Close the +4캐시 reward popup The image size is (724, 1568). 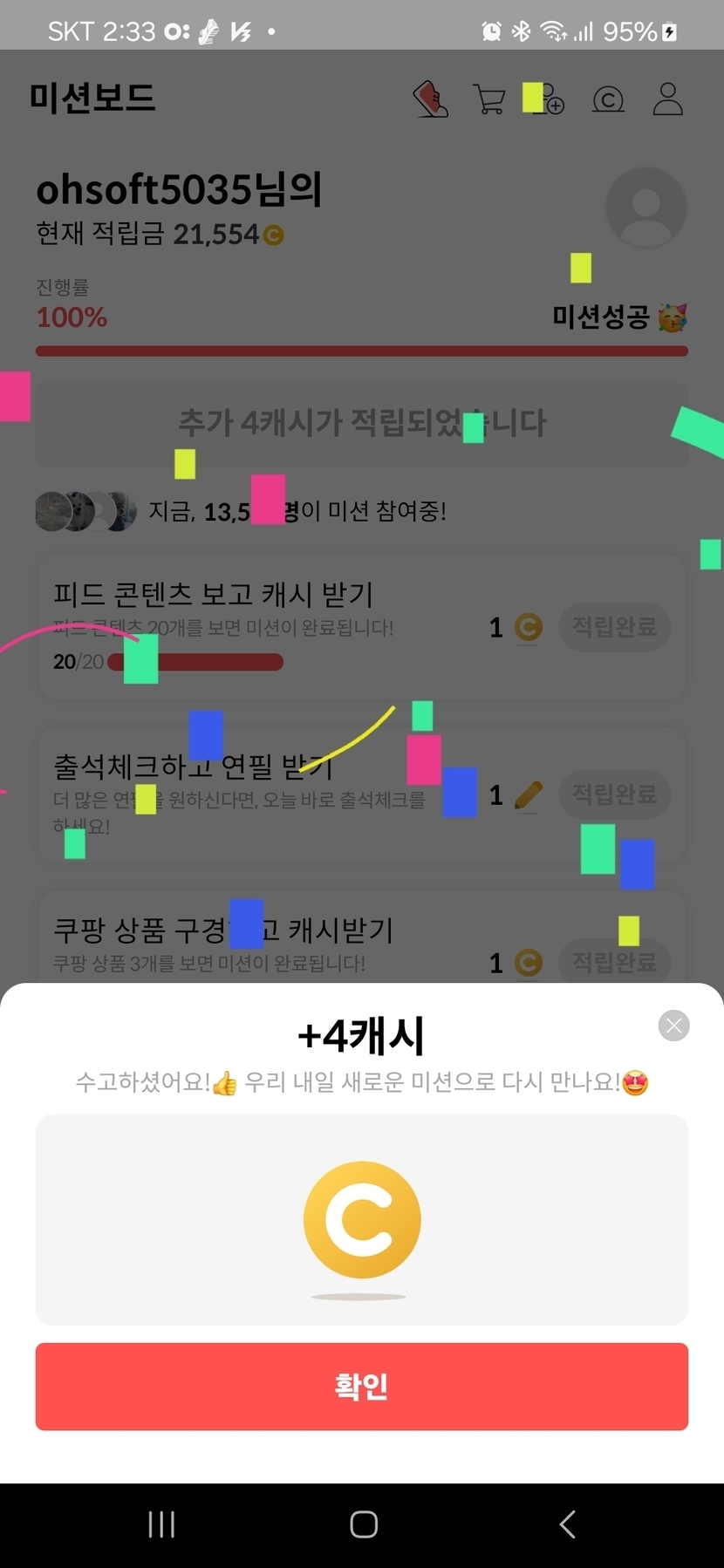click(673, 1026)
